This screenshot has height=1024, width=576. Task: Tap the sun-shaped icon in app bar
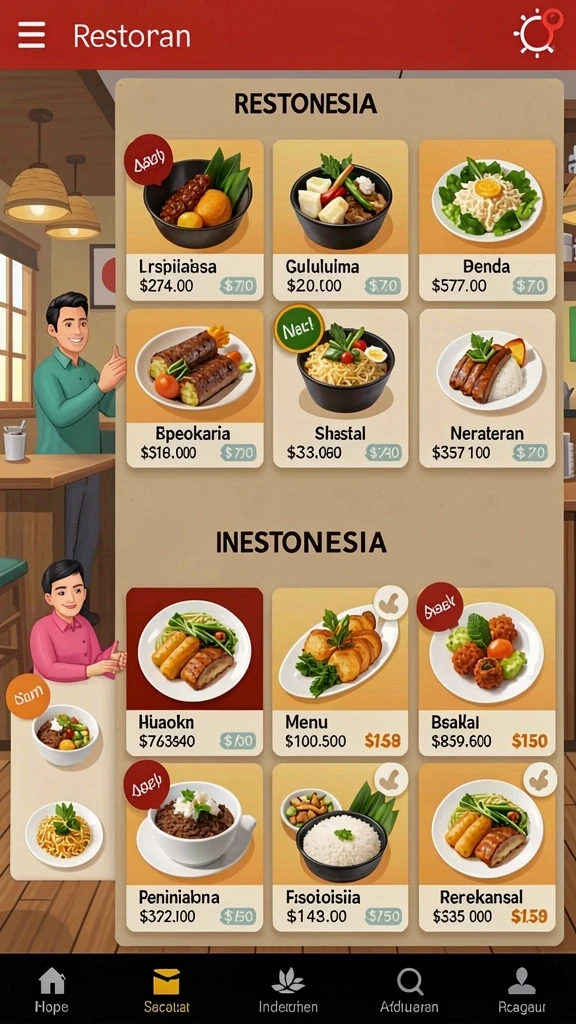537,32
